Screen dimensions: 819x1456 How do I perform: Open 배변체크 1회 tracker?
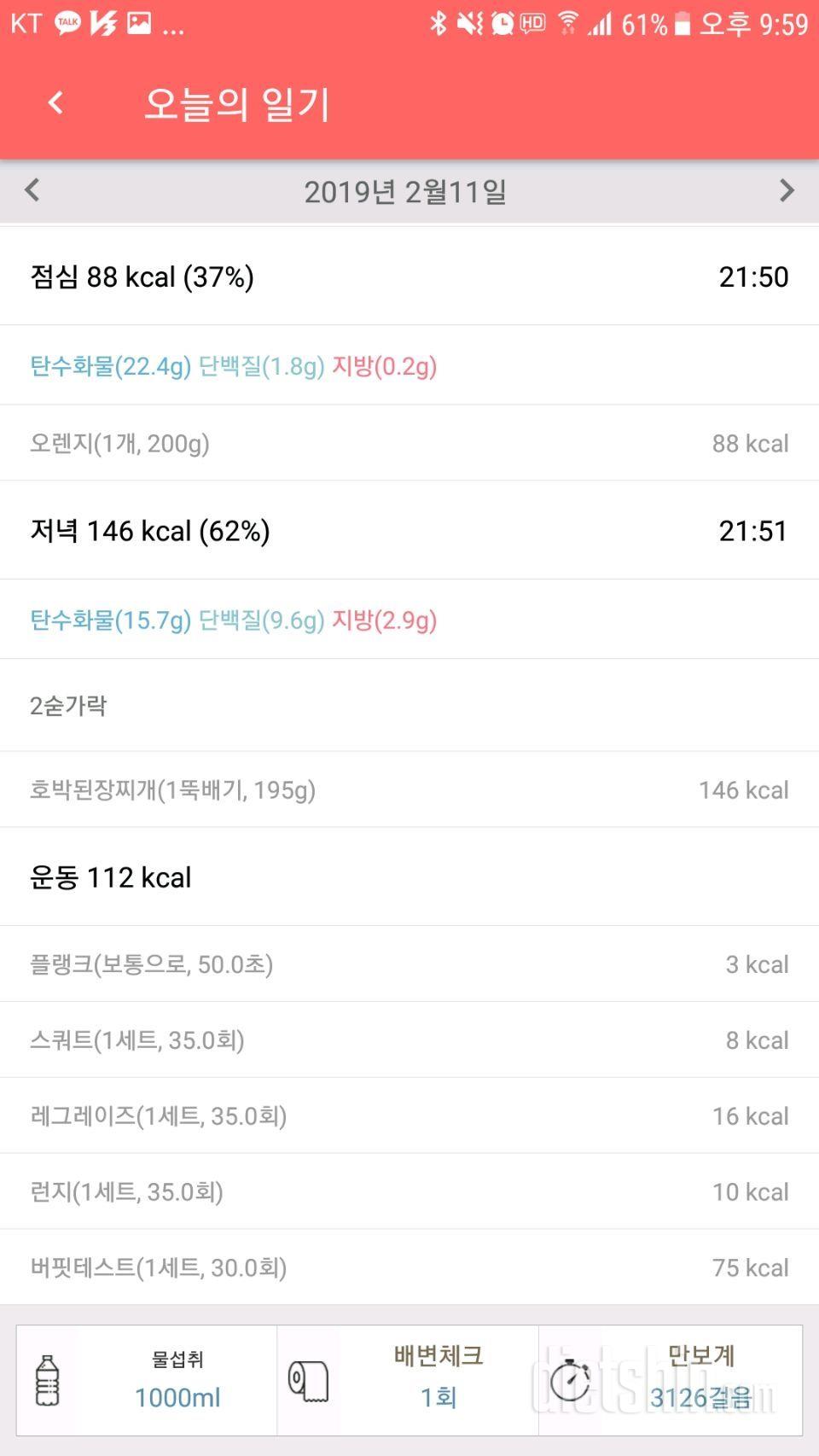click(408, 1380)
